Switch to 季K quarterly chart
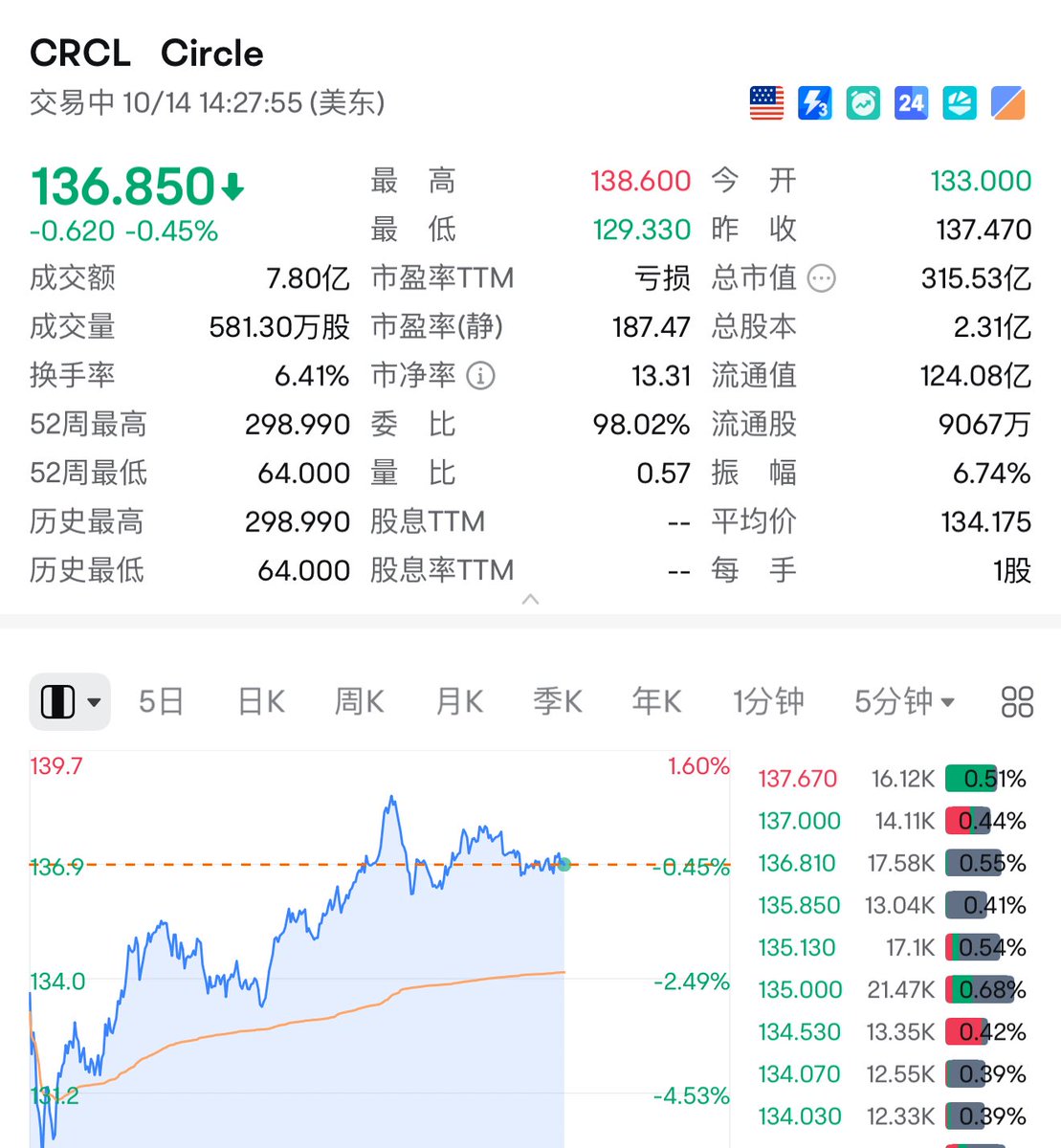The width and height of the screenshot is (1061, 1148). pos(558,701)
